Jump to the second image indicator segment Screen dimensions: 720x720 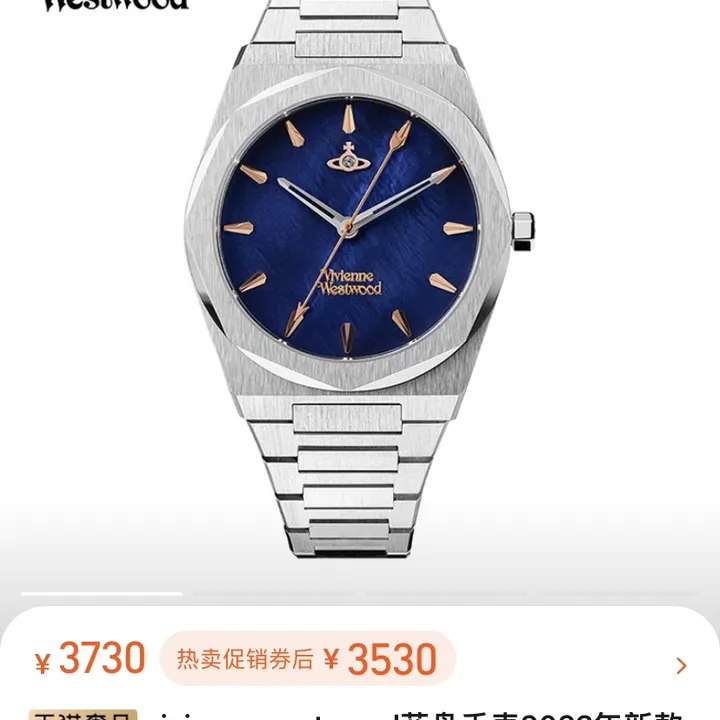pos(274,594)
